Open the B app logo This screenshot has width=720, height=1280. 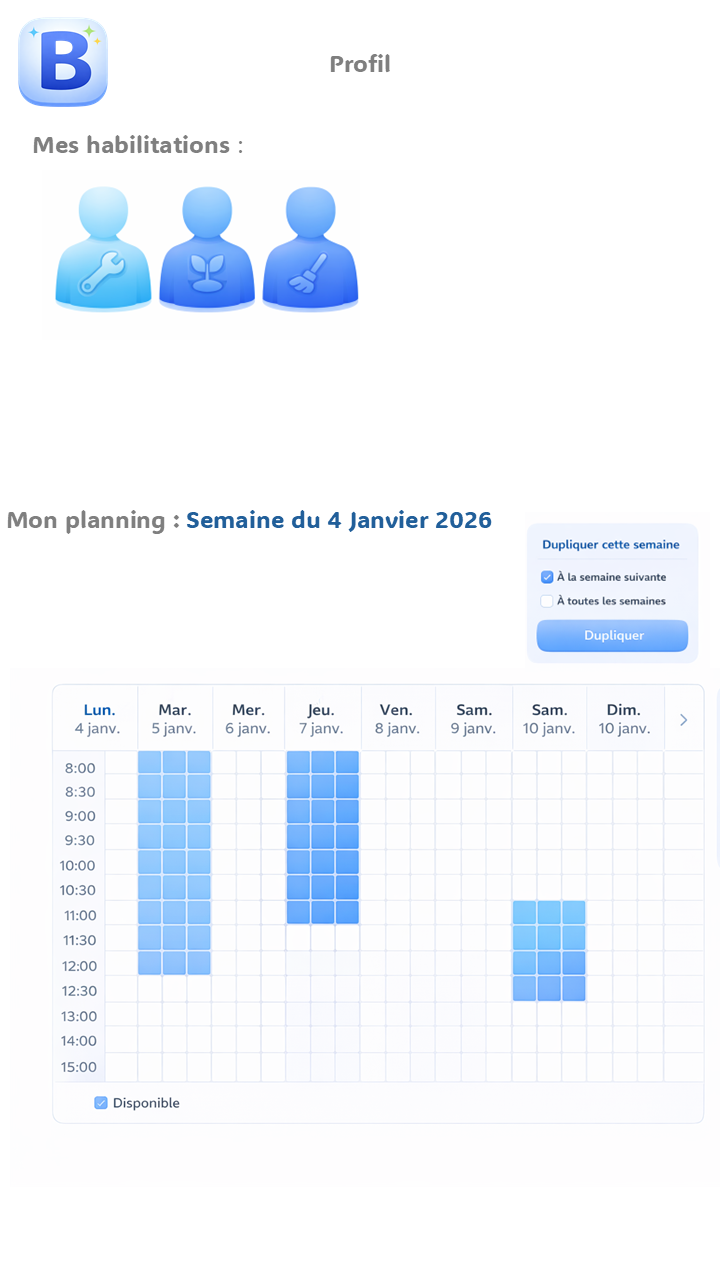coord(63,62)
